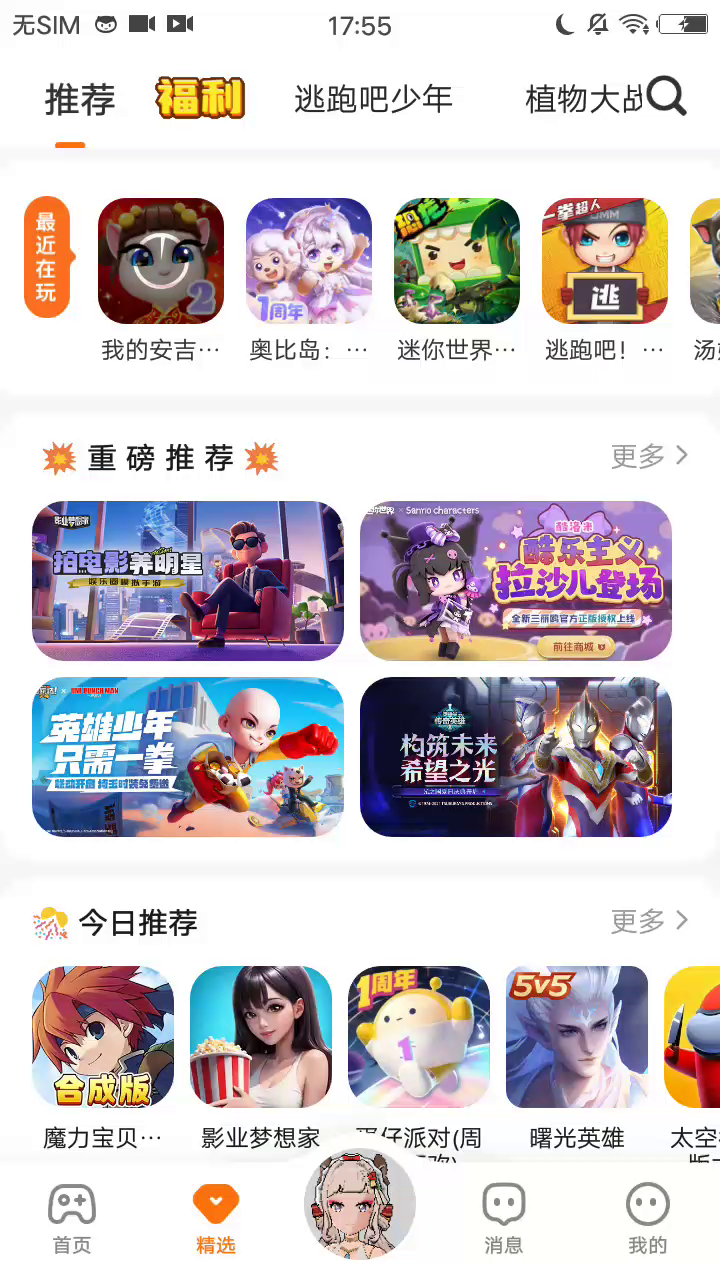The image size is (720, 1280).
Task: Tap the center avatar button
Action: click(360, 1204)
